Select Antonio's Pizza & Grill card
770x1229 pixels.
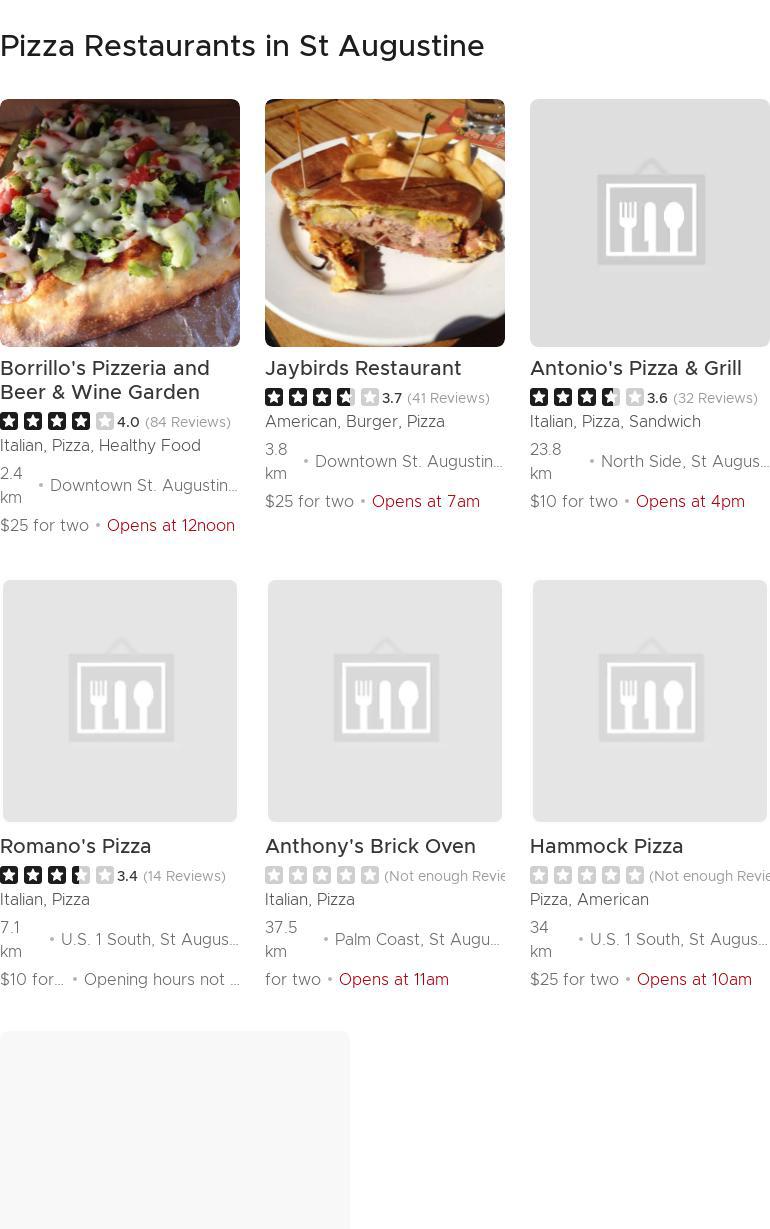coord(635,368)
